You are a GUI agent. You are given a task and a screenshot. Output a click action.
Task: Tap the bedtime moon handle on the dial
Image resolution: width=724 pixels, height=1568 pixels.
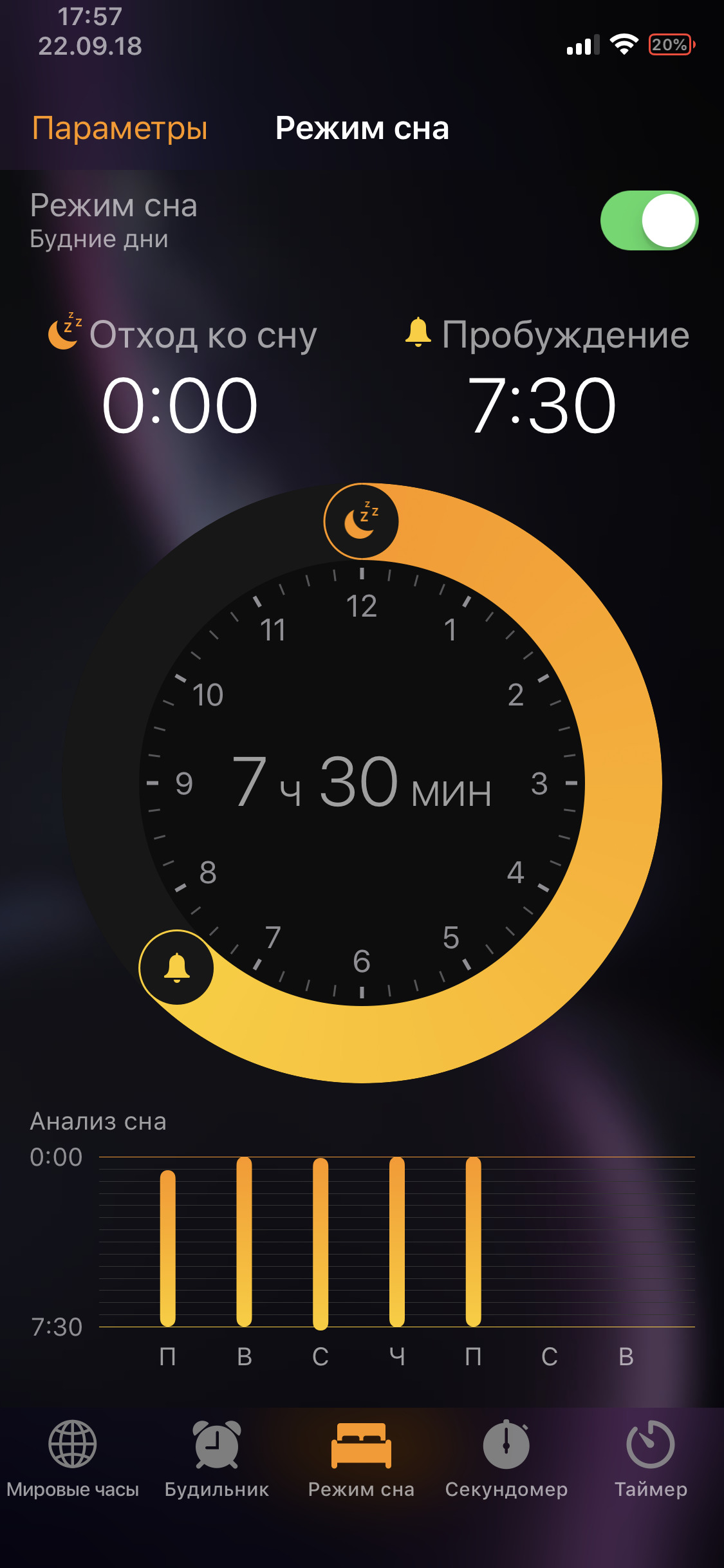[361, 521]
